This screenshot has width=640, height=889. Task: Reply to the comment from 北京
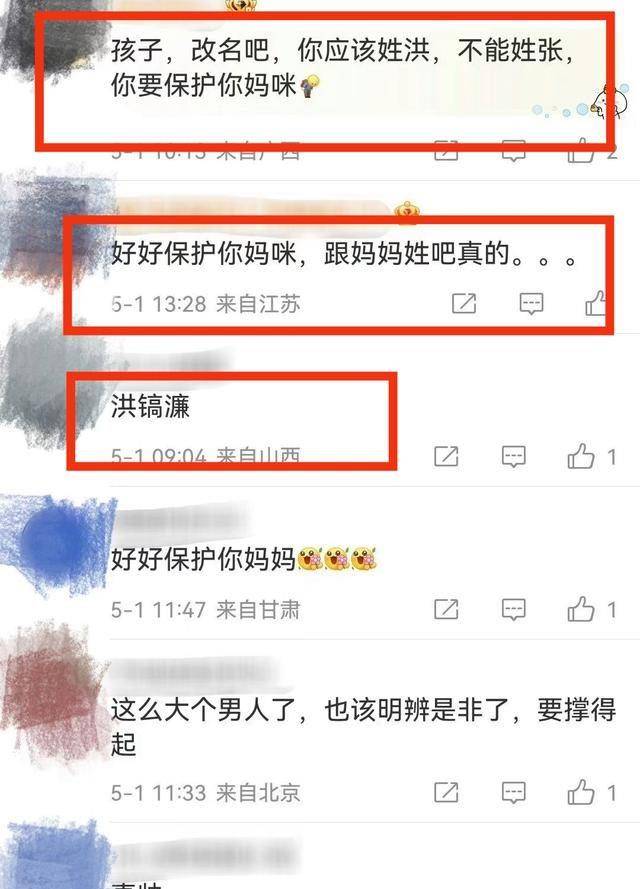(x=513, y=794)
